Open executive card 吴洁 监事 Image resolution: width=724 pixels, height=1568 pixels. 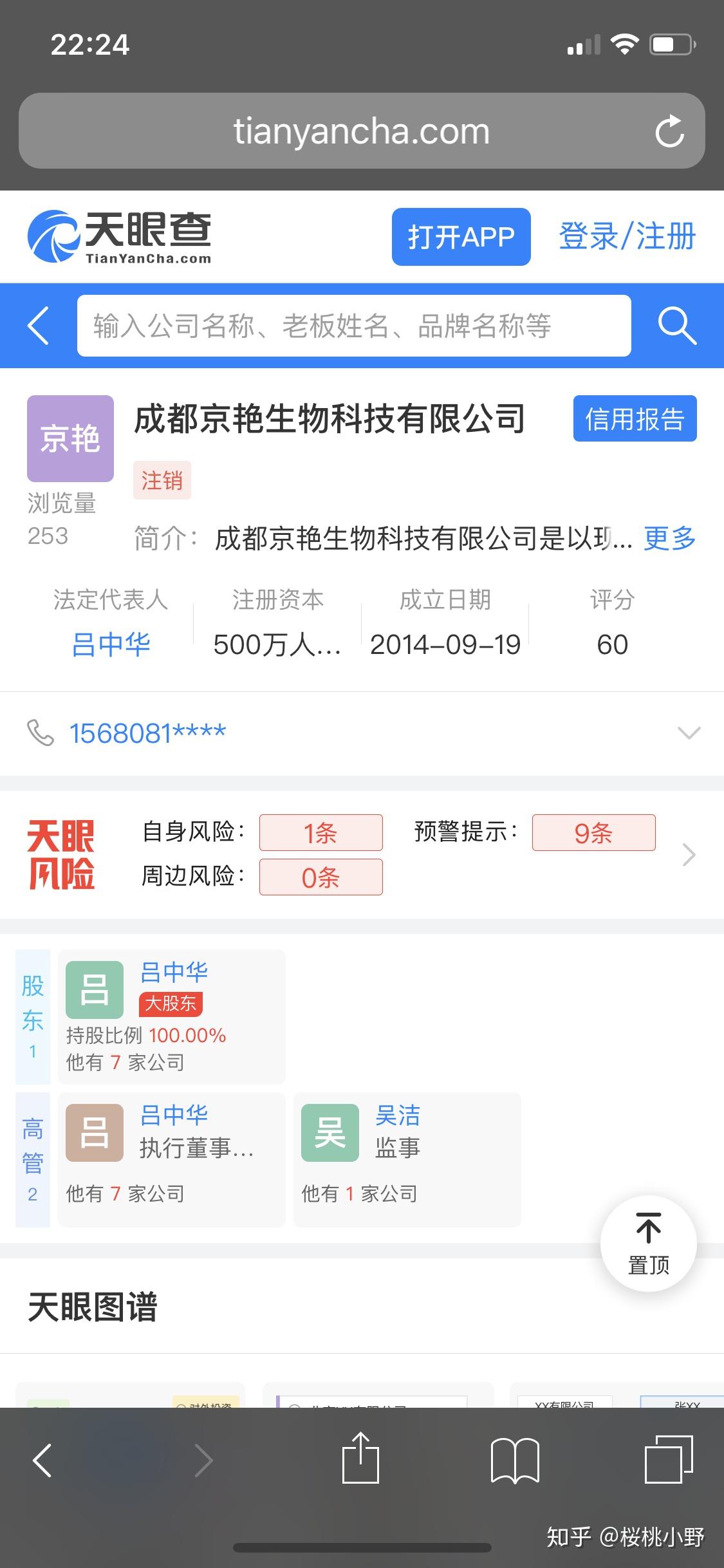407,1160
